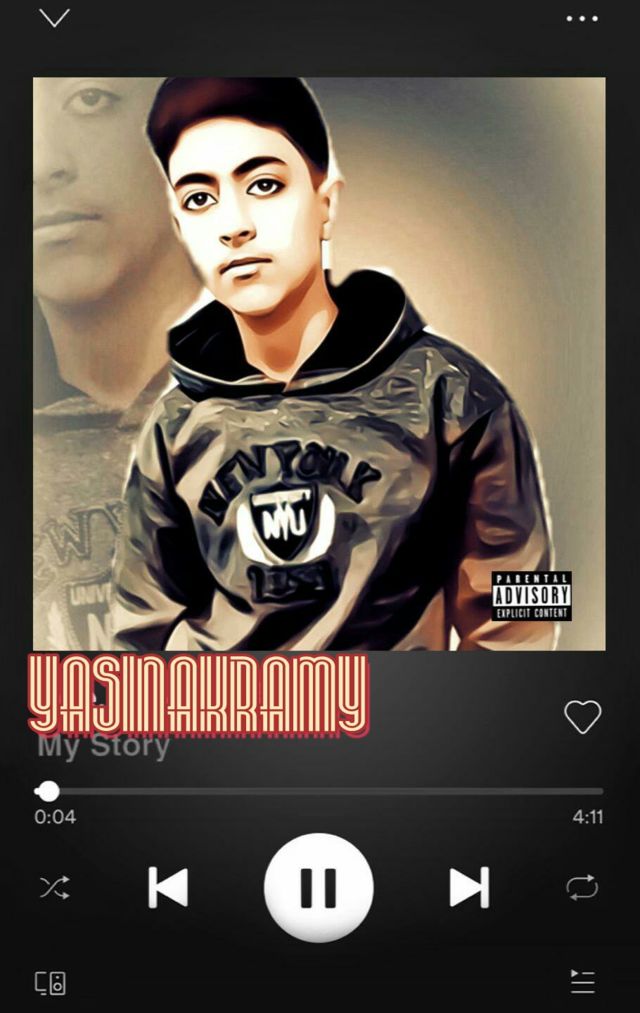Open the three-dot options menu
640x1013 pixels.
[x=582, y=19]
